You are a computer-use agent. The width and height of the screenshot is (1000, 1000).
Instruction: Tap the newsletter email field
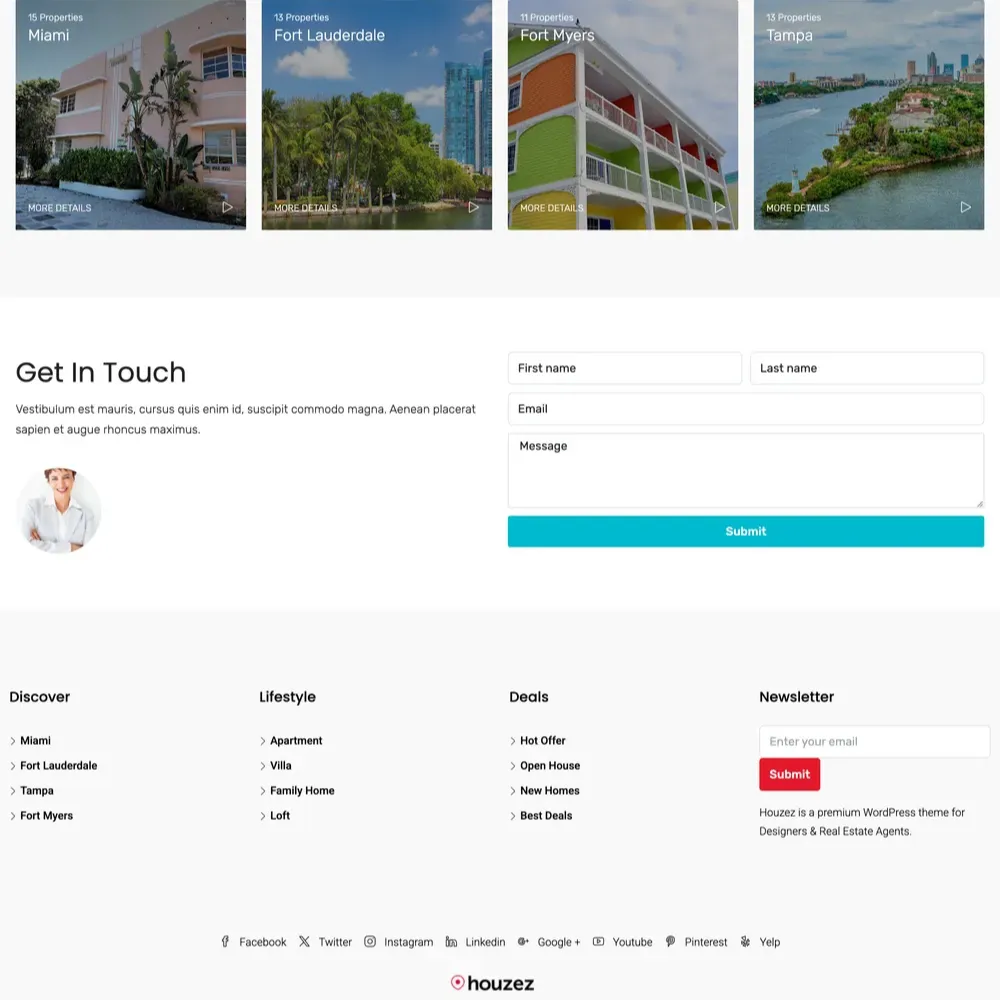tap(873, 742)
